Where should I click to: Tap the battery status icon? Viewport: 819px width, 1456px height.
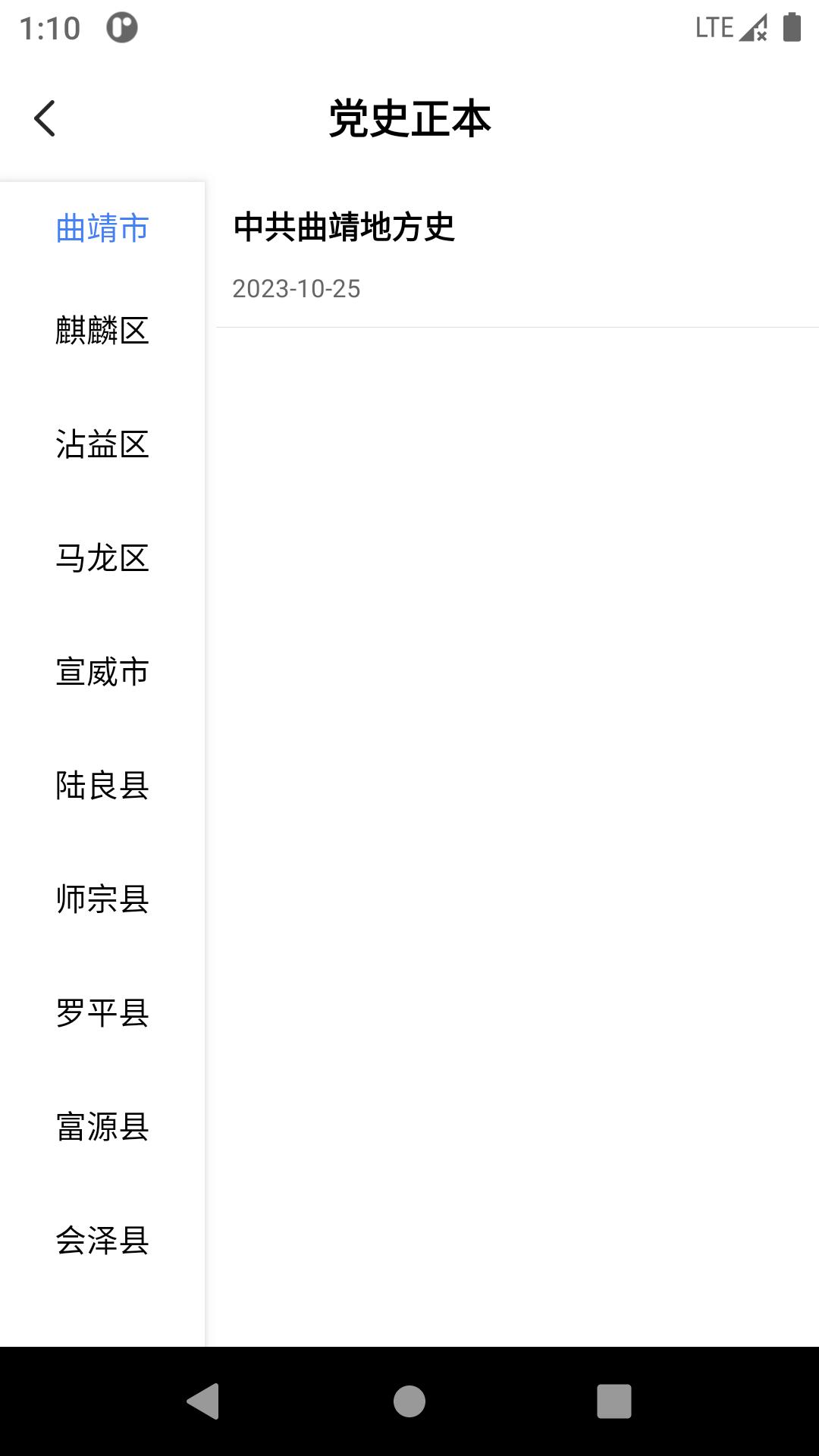[x=791, y=27]
